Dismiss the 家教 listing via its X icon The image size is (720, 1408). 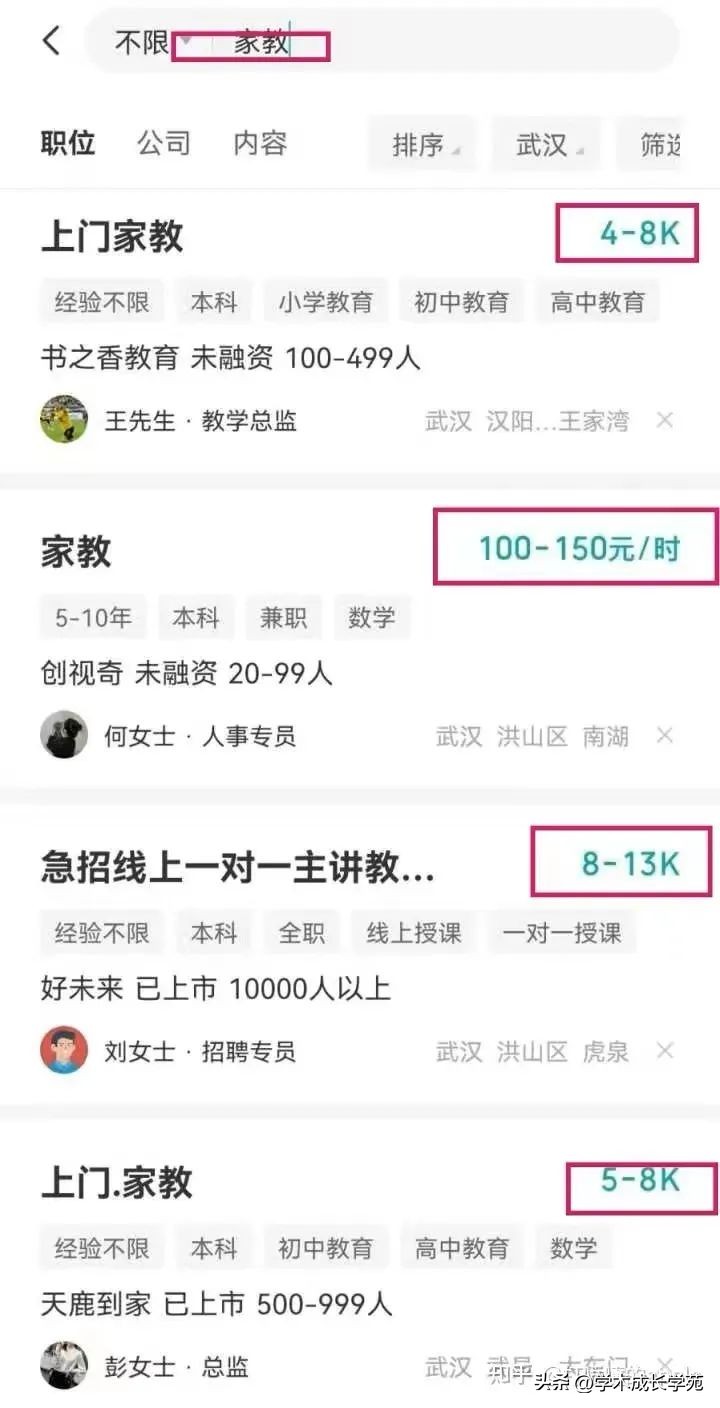(x=666, y=735)
